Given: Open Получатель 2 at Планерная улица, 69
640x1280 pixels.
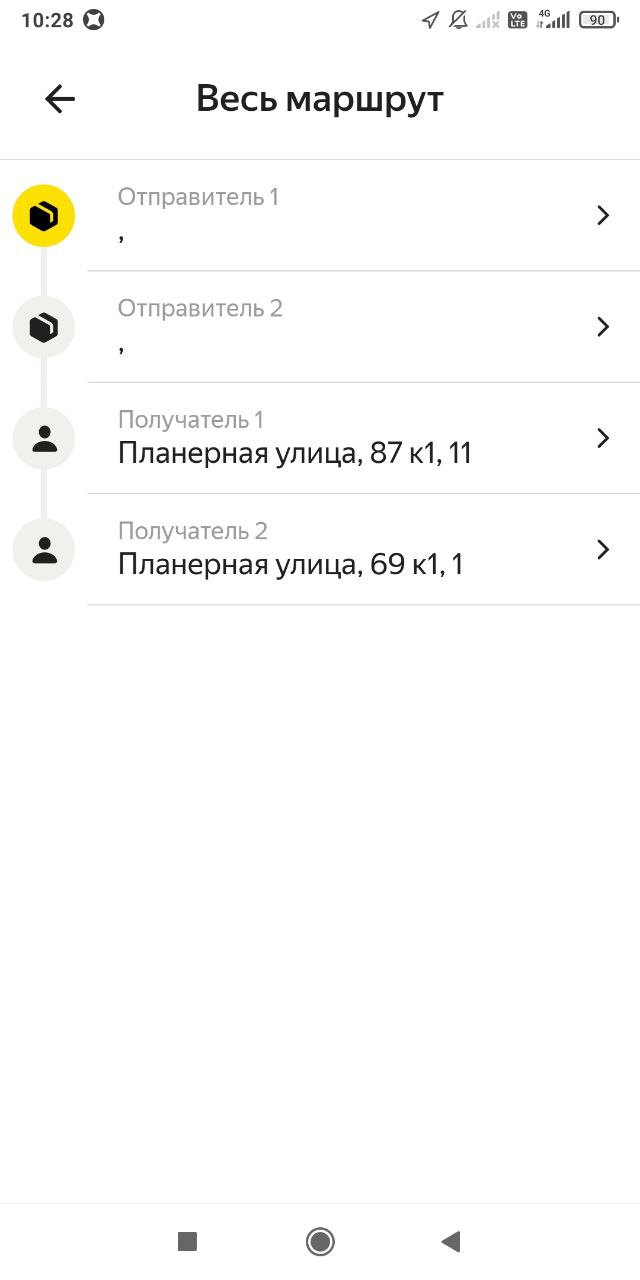Looking at the screenshot, I should pyautogui.click(x=360, y=549).
